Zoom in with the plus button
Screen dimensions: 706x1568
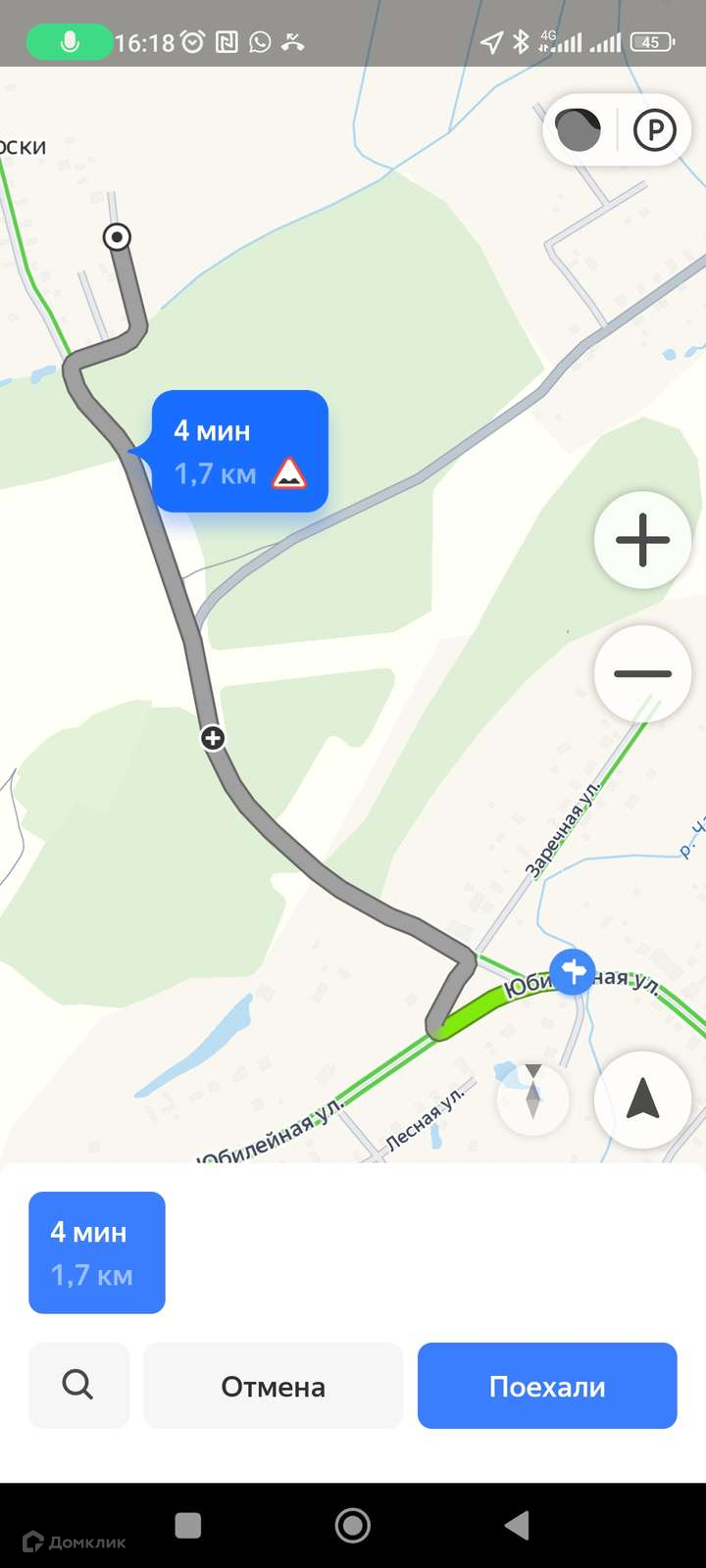pyautogui.click(x=642, y=540)
